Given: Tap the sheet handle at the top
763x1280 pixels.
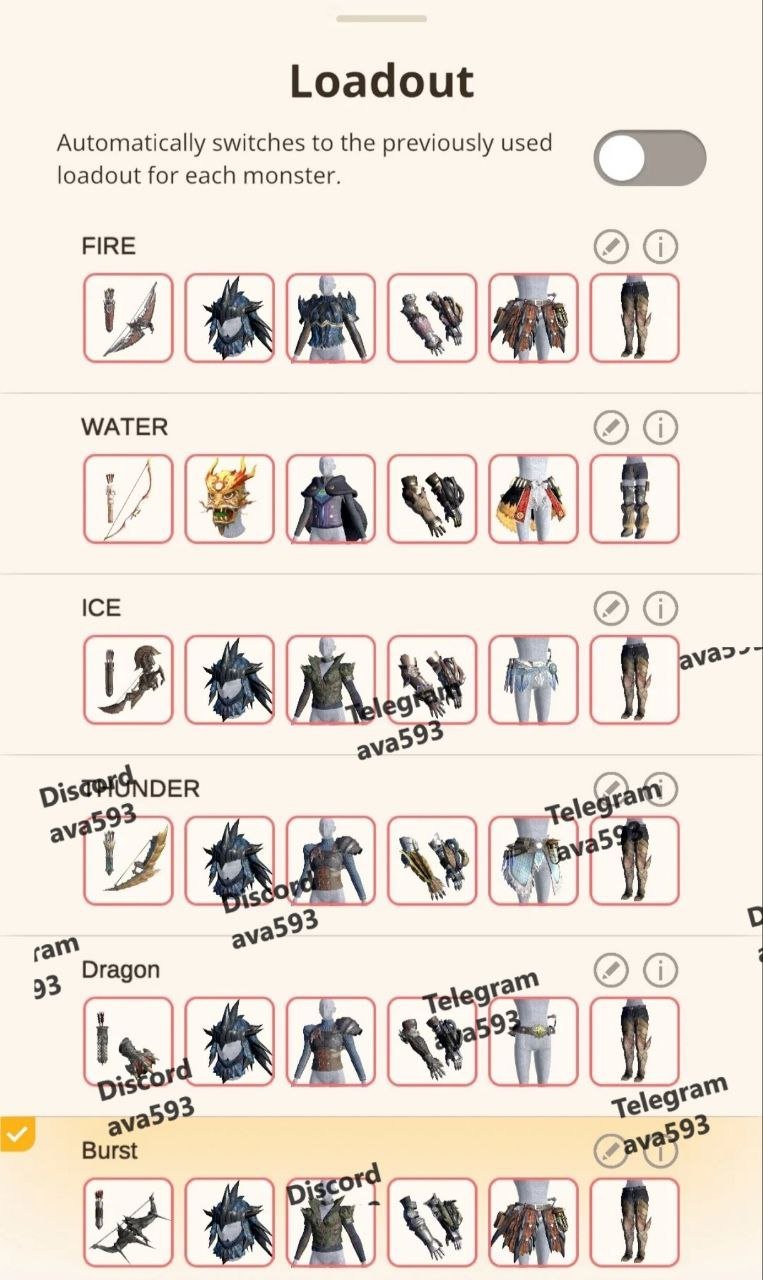Looking at the screenshot, I should pyautogui.click(x=381, y=18).
